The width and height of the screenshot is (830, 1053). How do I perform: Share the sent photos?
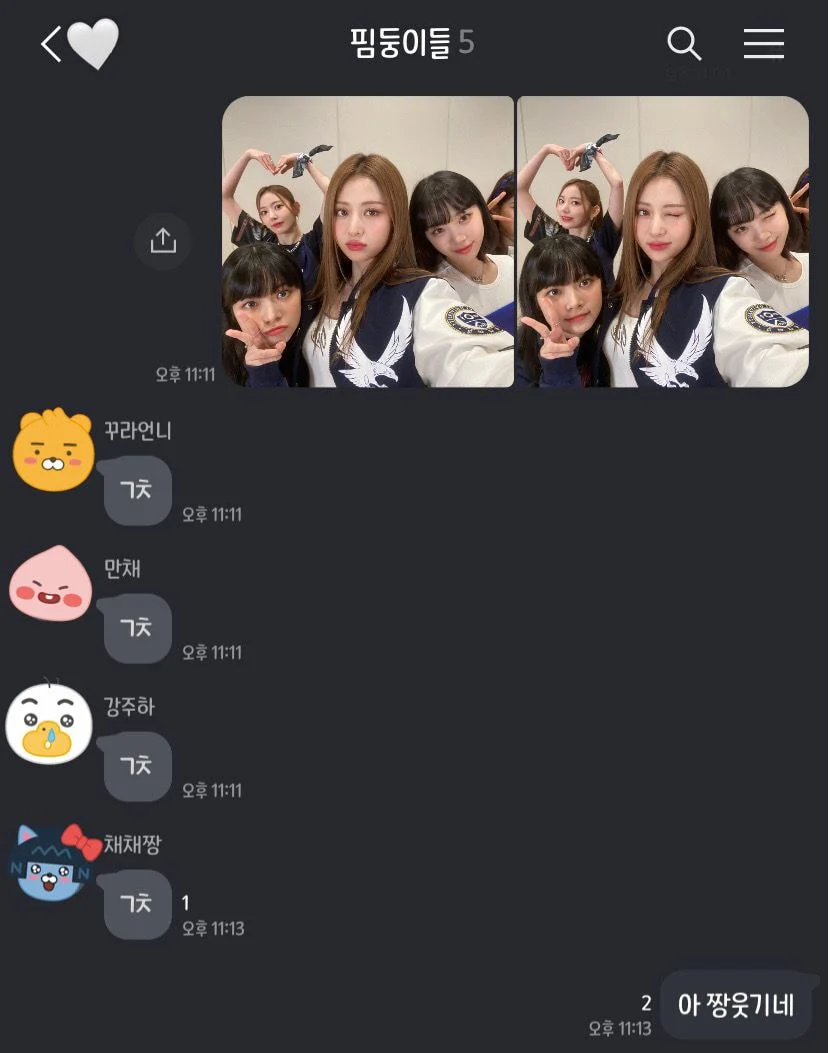(x=162, y=241)
